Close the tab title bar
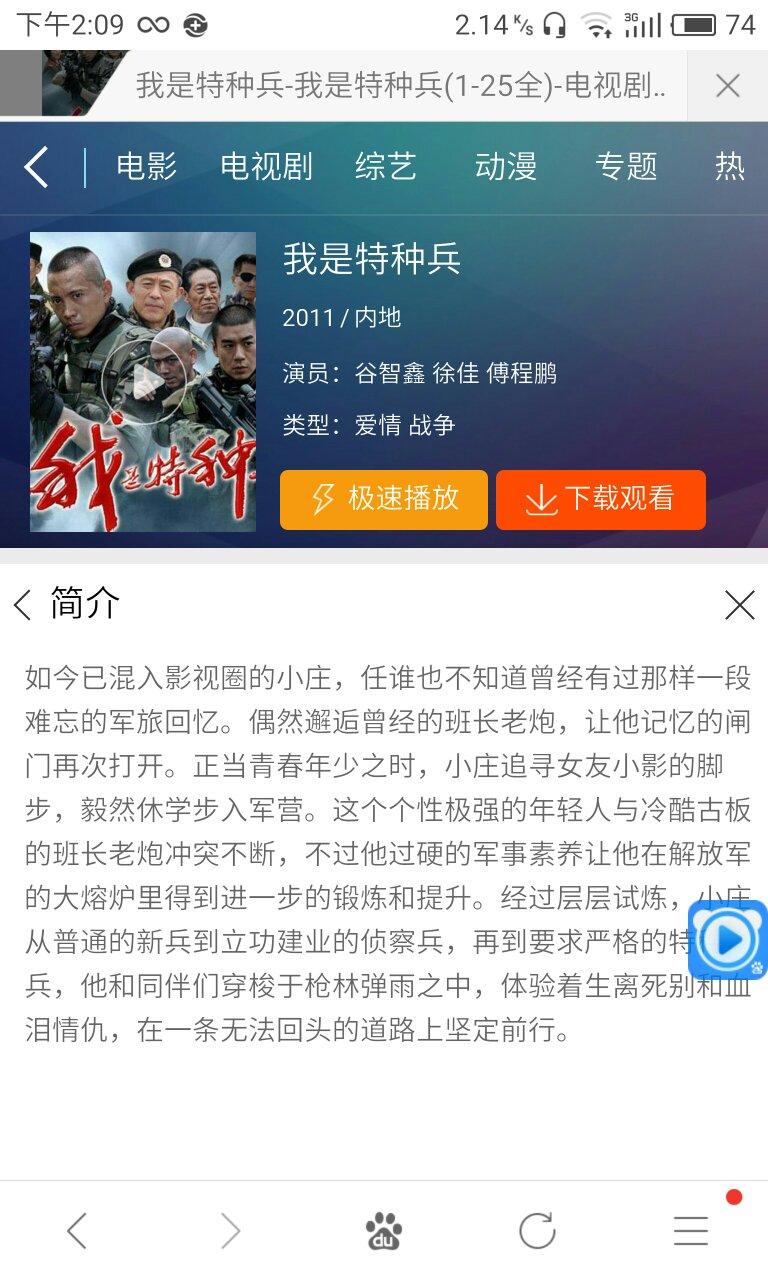The width and height of the screenshot is (768, 1280). (728, 86)
